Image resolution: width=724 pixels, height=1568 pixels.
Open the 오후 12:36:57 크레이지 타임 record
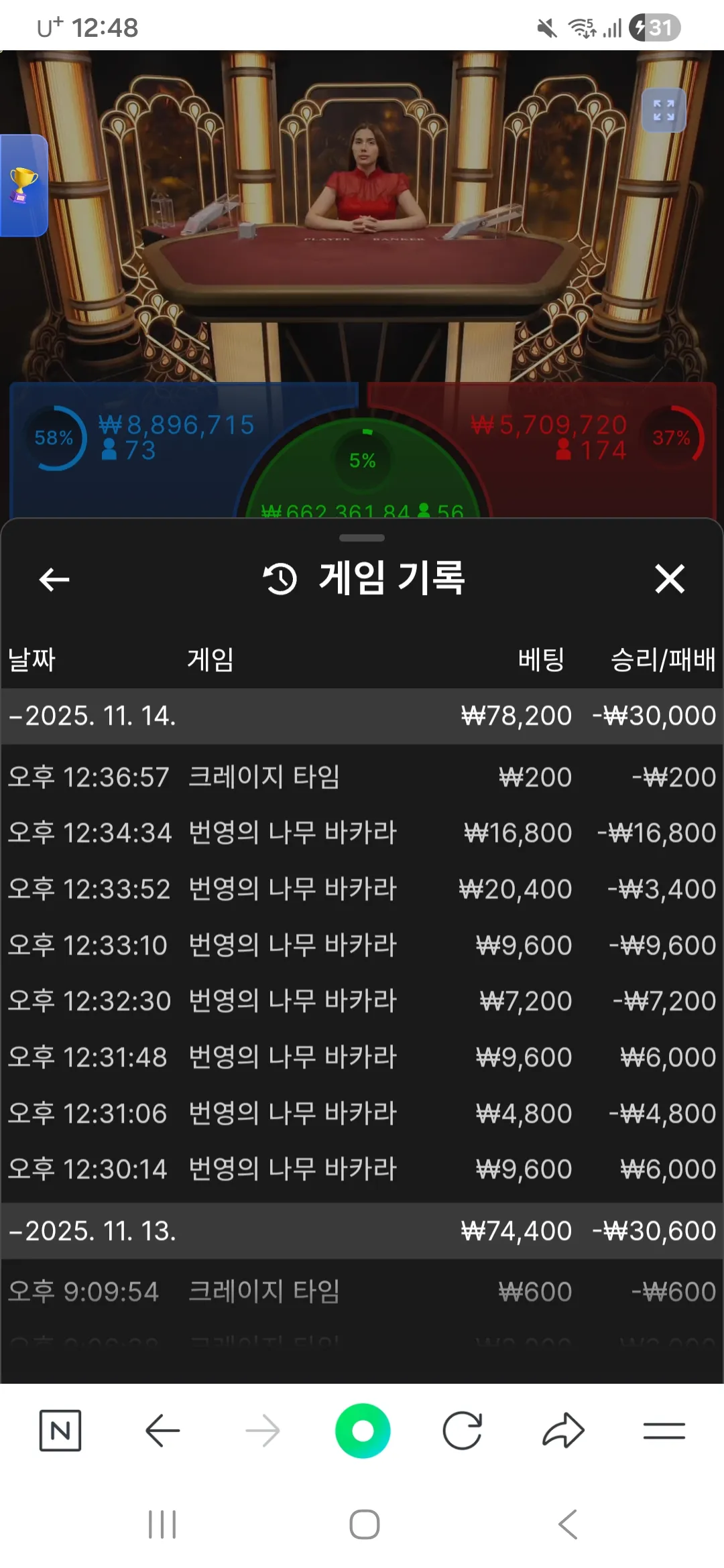[x=362, y=777]
